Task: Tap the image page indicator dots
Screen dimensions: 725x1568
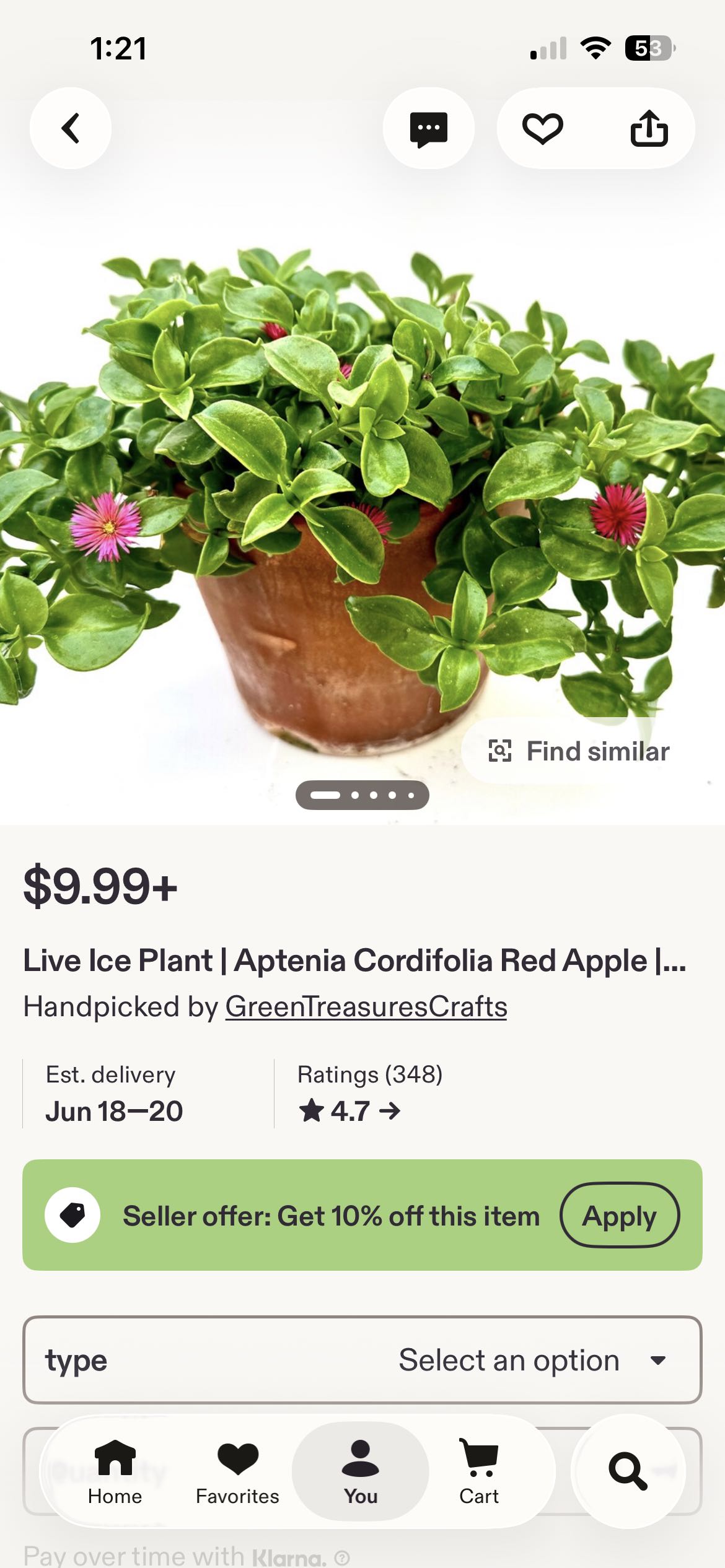Action: [362, 795]
